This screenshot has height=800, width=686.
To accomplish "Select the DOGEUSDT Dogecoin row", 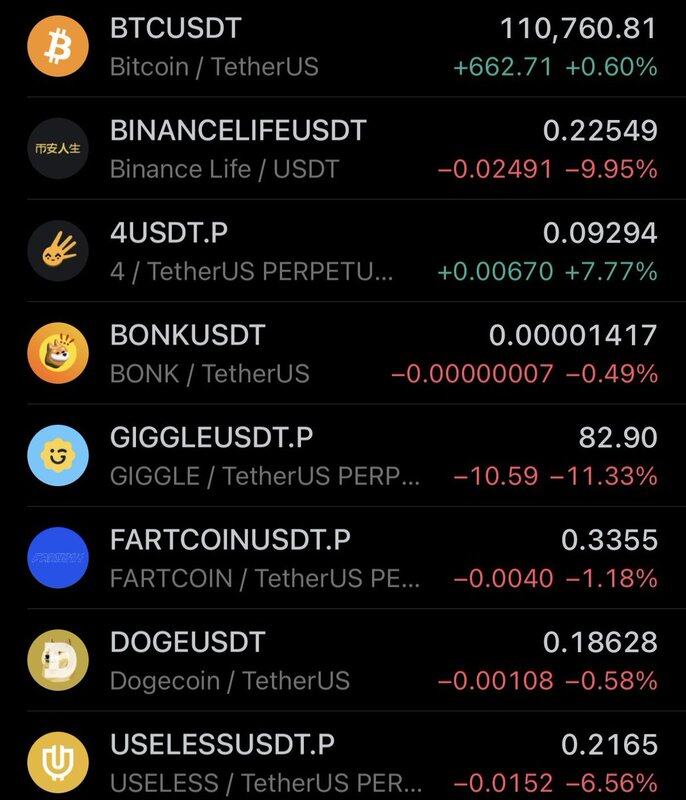I will click(343, 661).
